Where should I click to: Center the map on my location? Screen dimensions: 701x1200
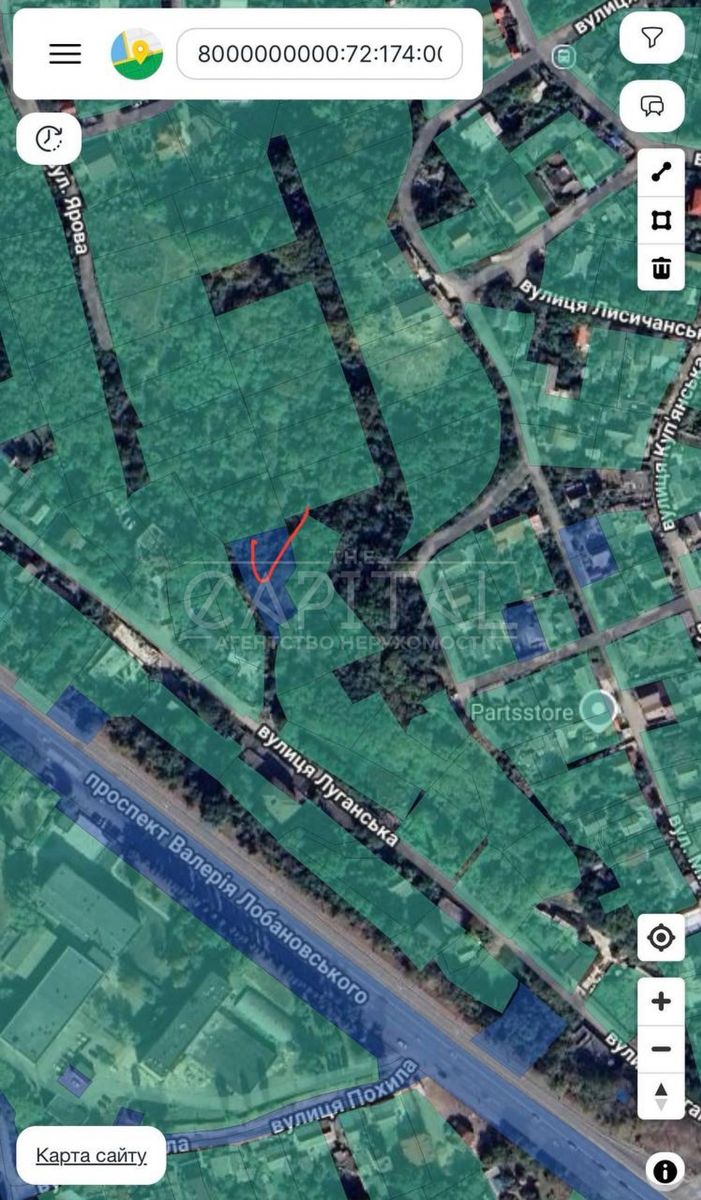point(661,938)
